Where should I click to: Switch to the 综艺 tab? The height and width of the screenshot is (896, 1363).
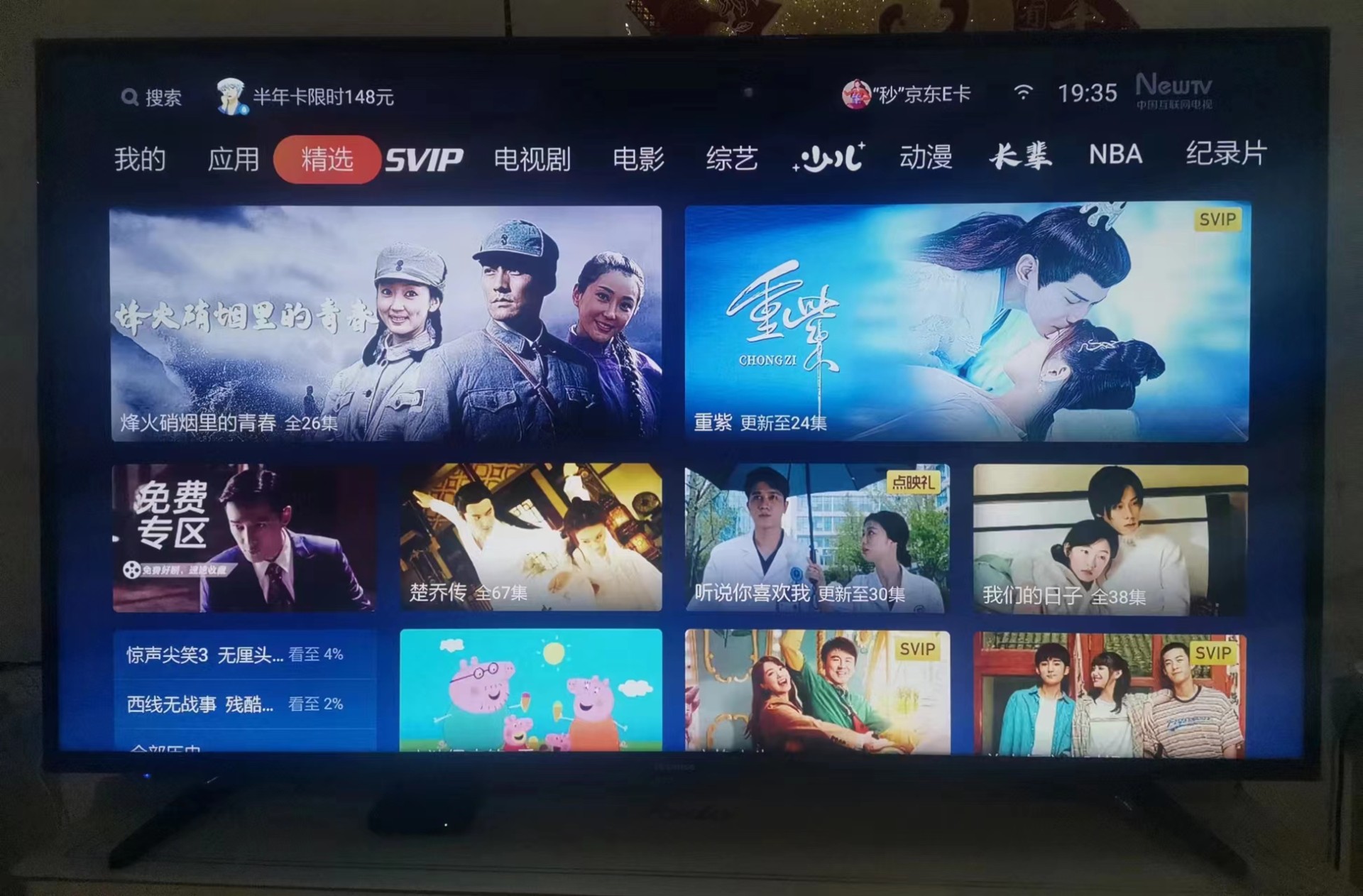731,158
